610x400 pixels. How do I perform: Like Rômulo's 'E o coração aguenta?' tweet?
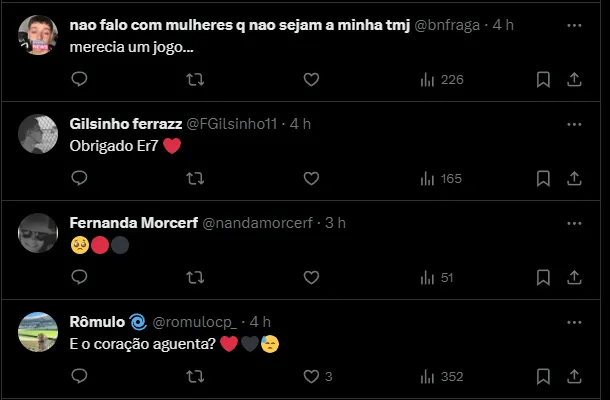[x=311, y=376]
